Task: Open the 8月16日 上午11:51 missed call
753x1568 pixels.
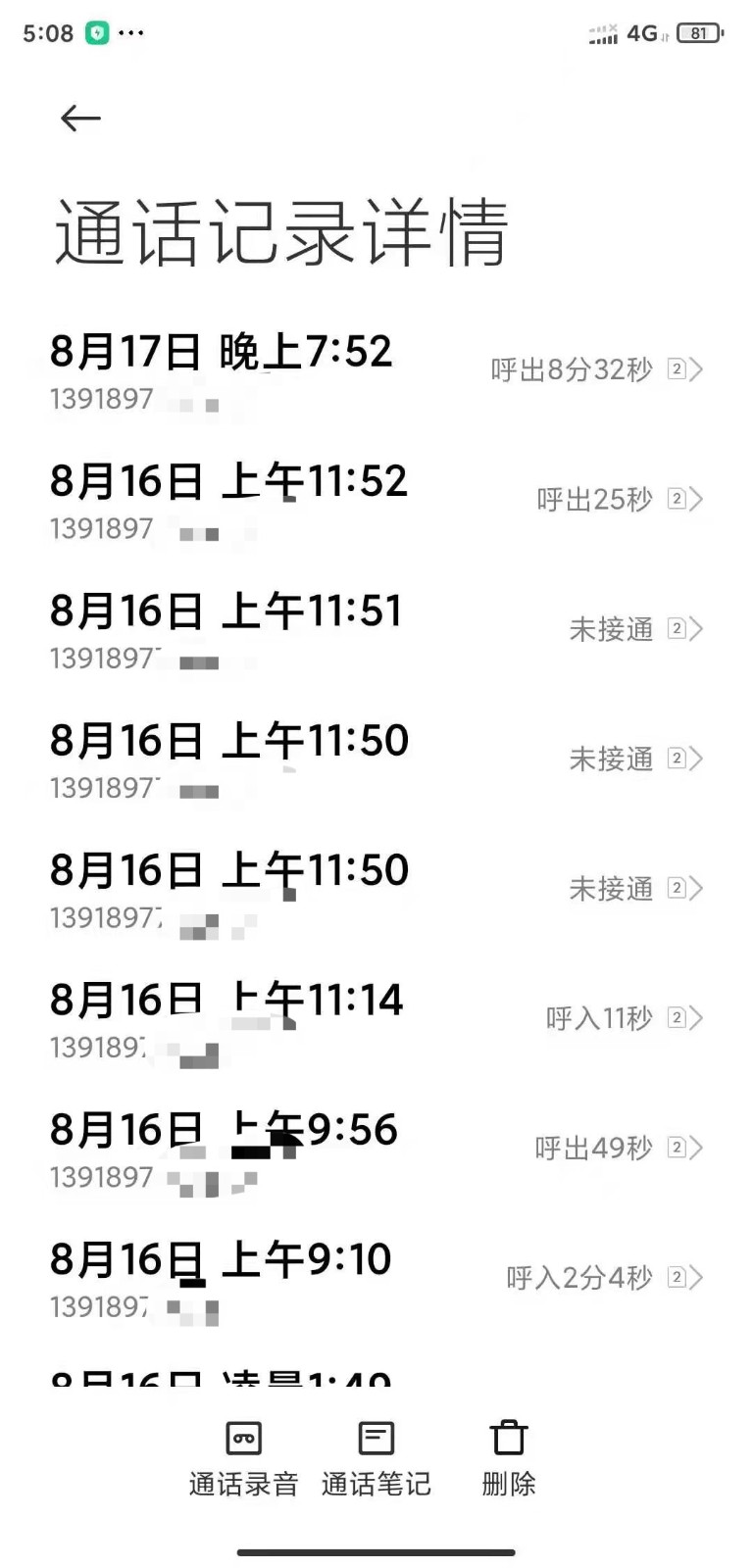Action: (376, 630)
